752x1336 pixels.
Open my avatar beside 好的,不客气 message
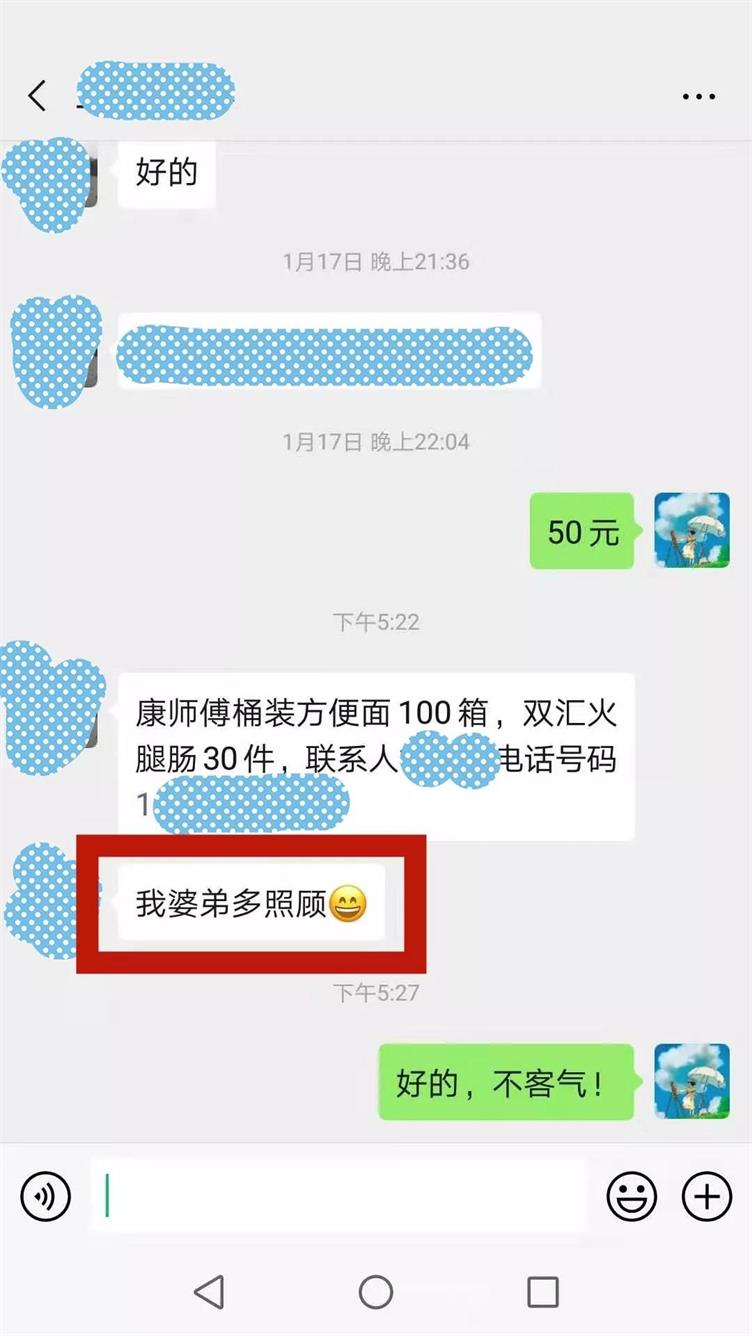coord(692,1081)
